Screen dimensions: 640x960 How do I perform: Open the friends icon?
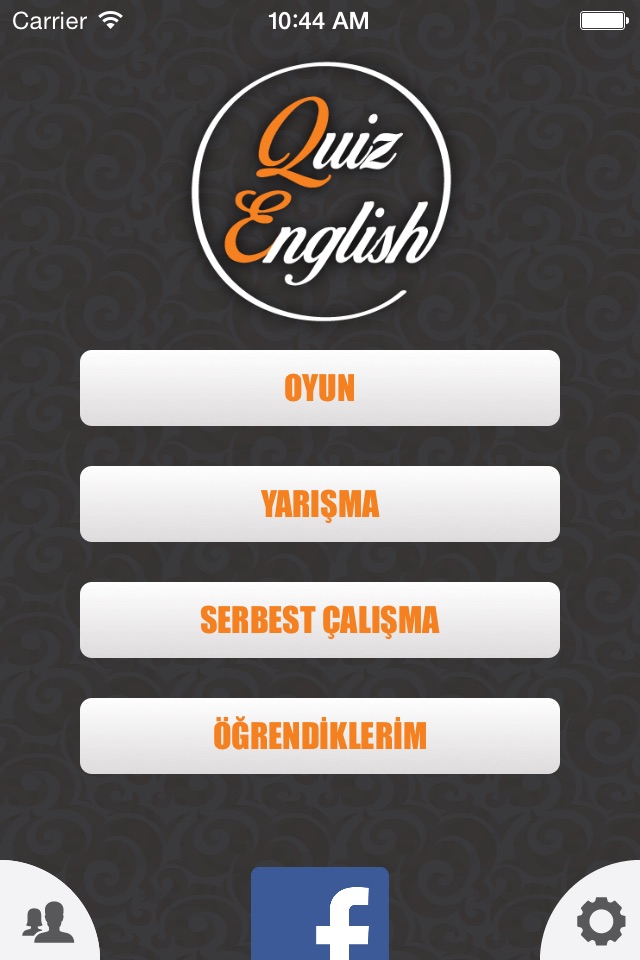pos(48,921)
